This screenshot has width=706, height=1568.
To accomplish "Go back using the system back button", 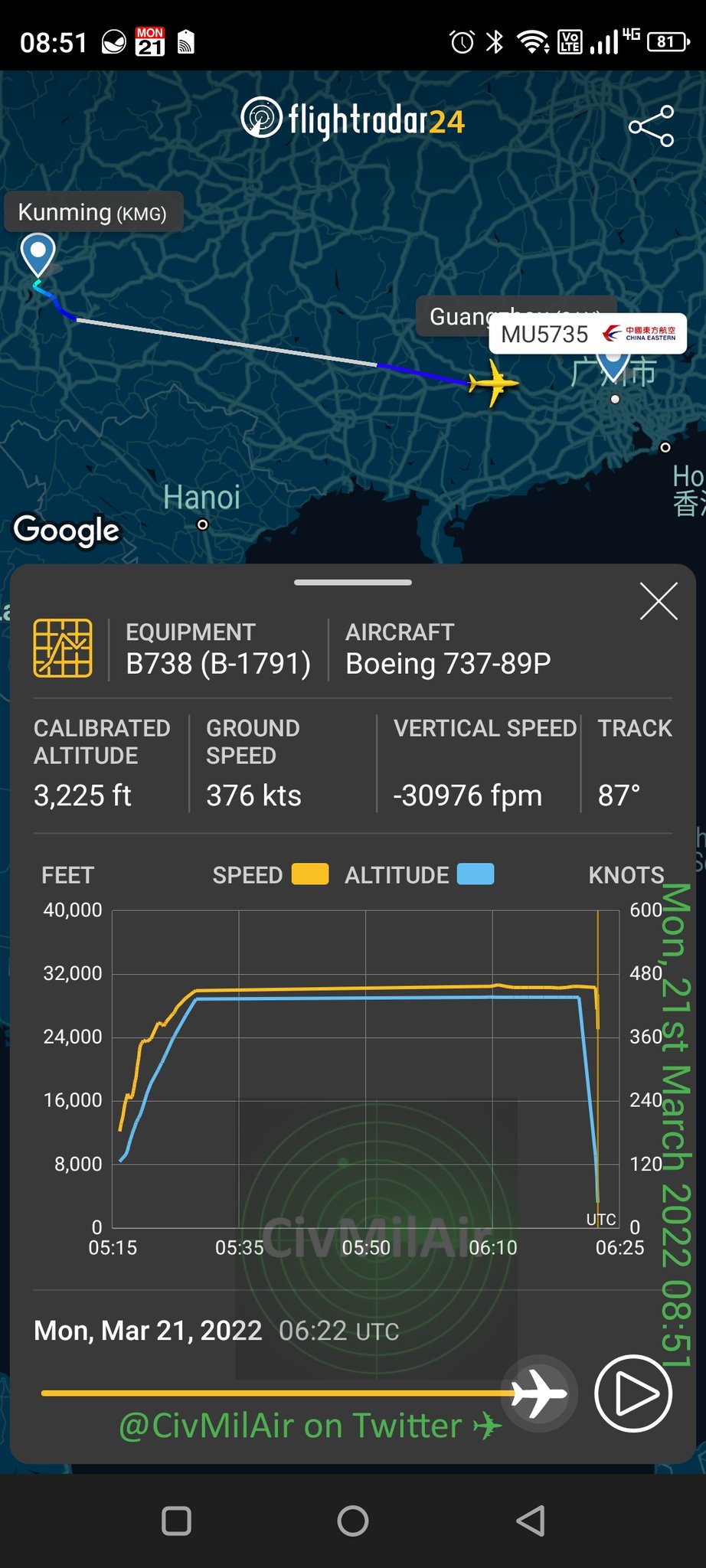I will (x=530, y=1521).
